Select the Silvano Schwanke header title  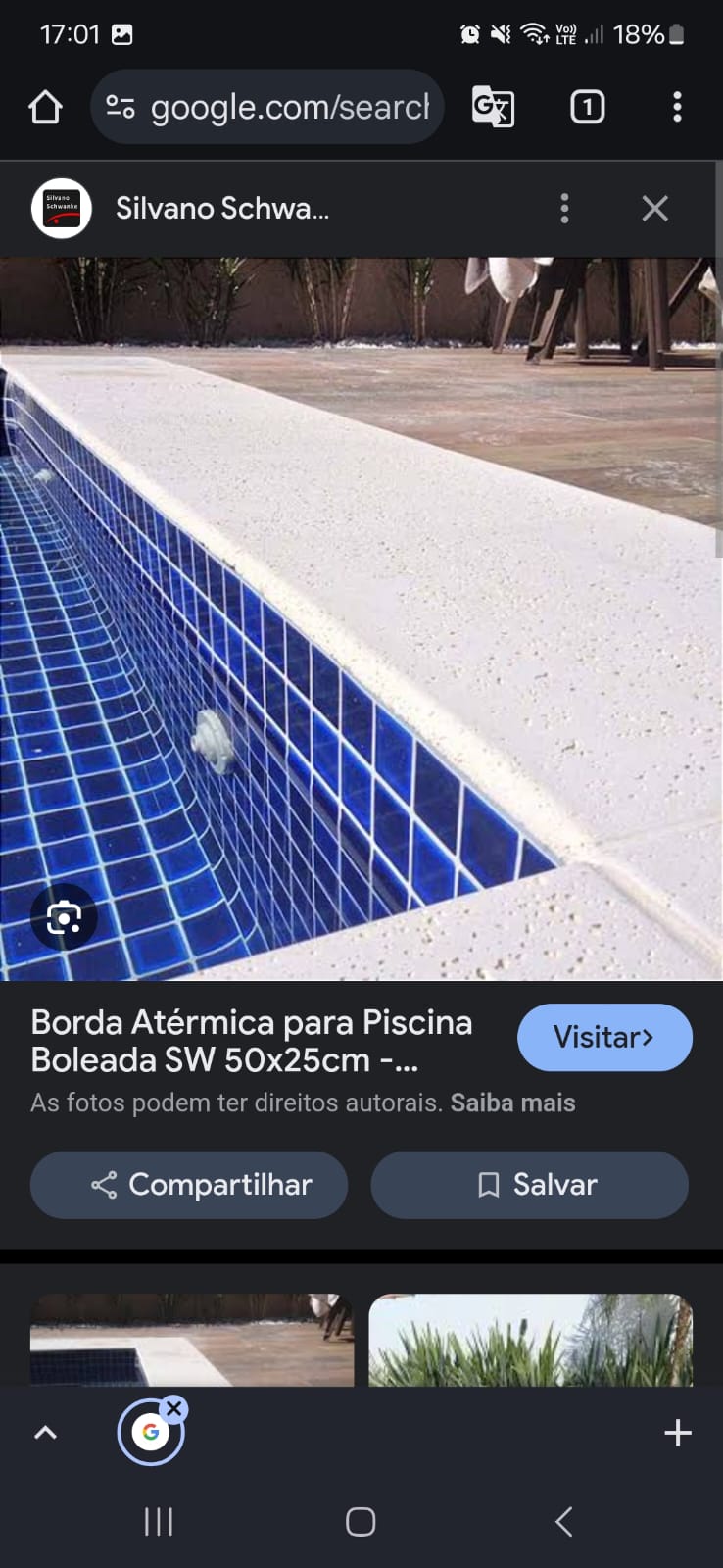point(222,208)
